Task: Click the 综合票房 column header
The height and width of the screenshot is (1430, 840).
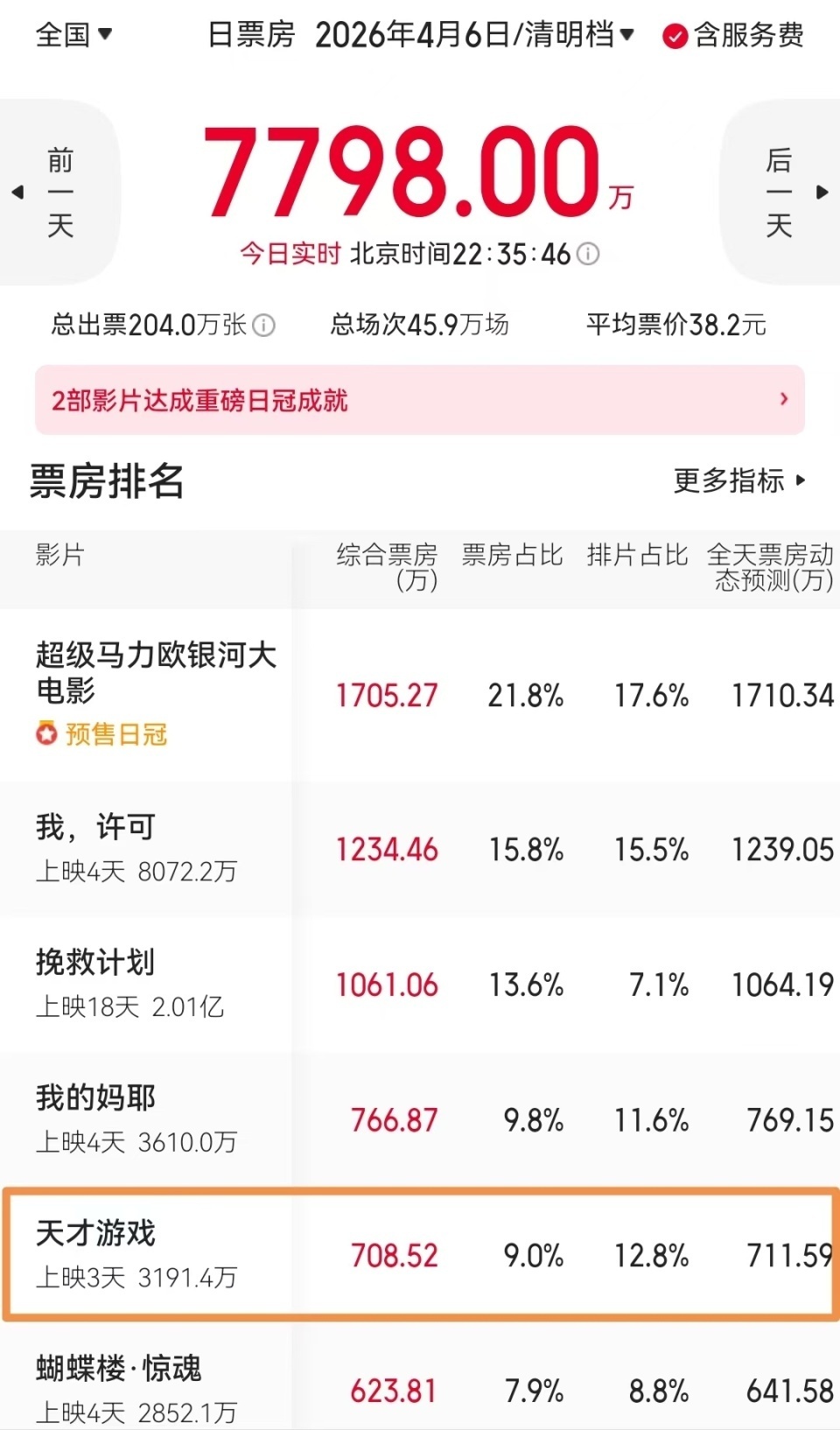Action: click(x=388, y=569)
